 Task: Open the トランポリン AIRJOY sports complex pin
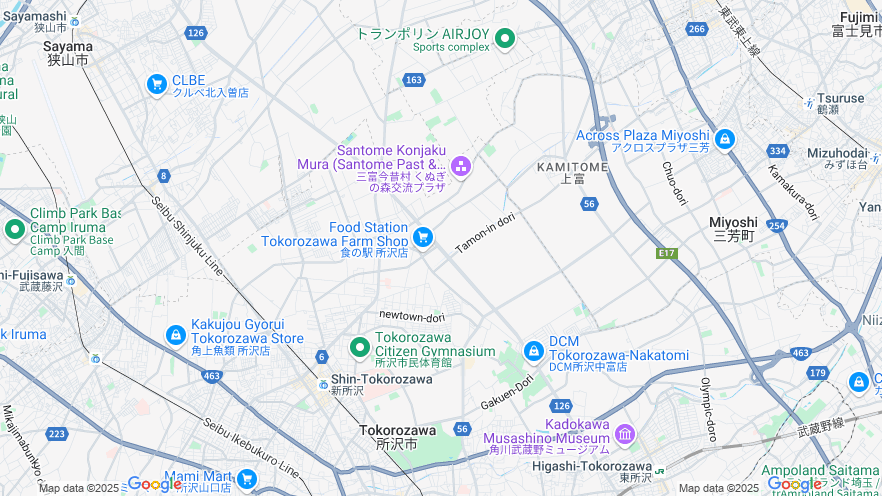[x=505, y=39]
